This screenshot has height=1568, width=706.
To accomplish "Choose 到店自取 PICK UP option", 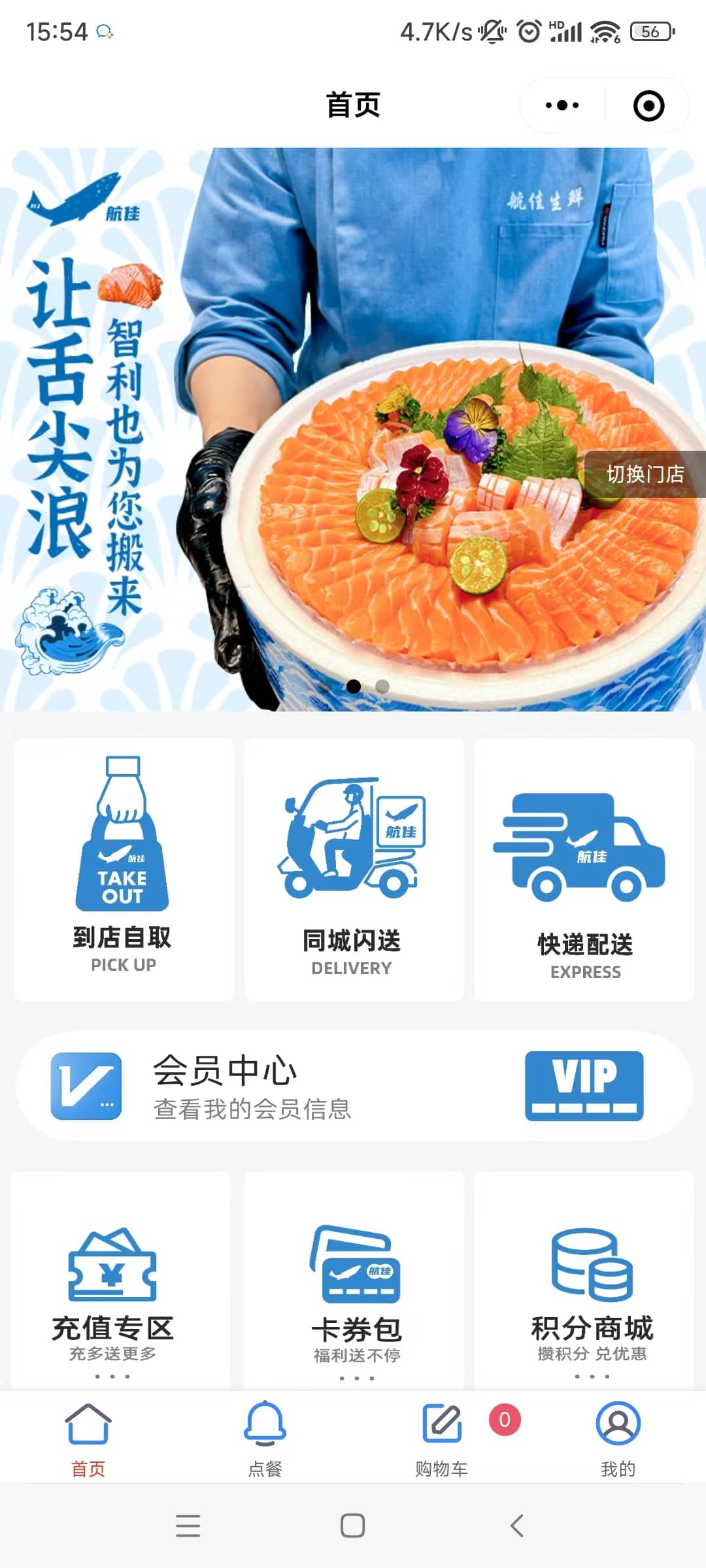I will (124, 869).
